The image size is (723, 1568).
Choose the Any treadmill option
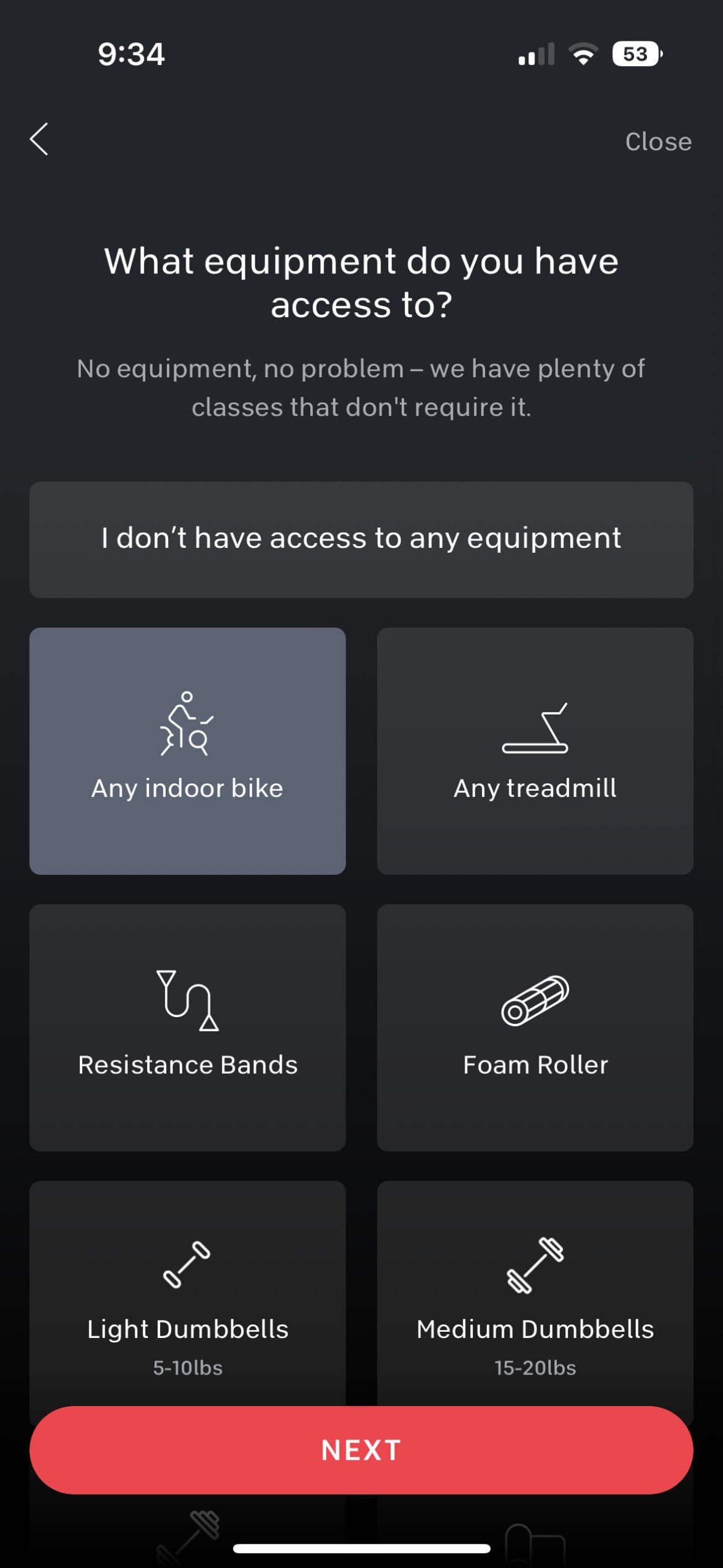(x=535, y=751)
